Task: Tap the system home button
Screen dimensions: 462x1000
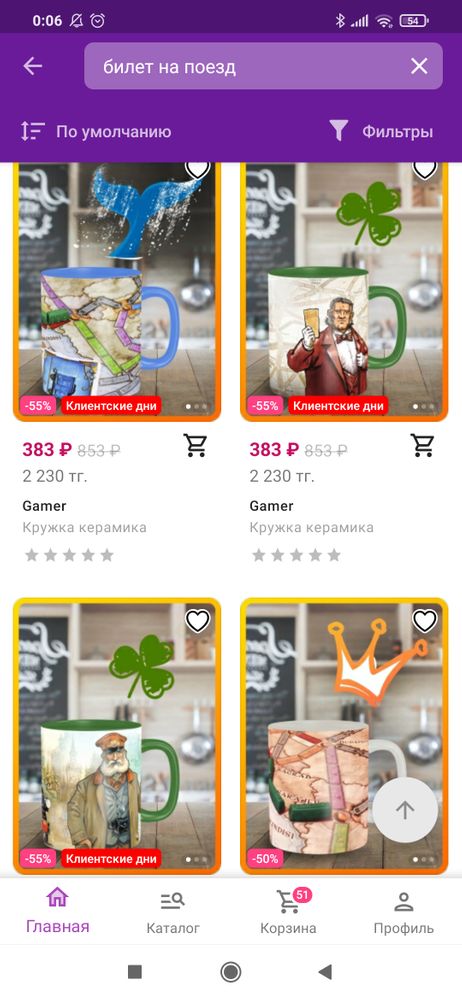Action: [230, 972]
